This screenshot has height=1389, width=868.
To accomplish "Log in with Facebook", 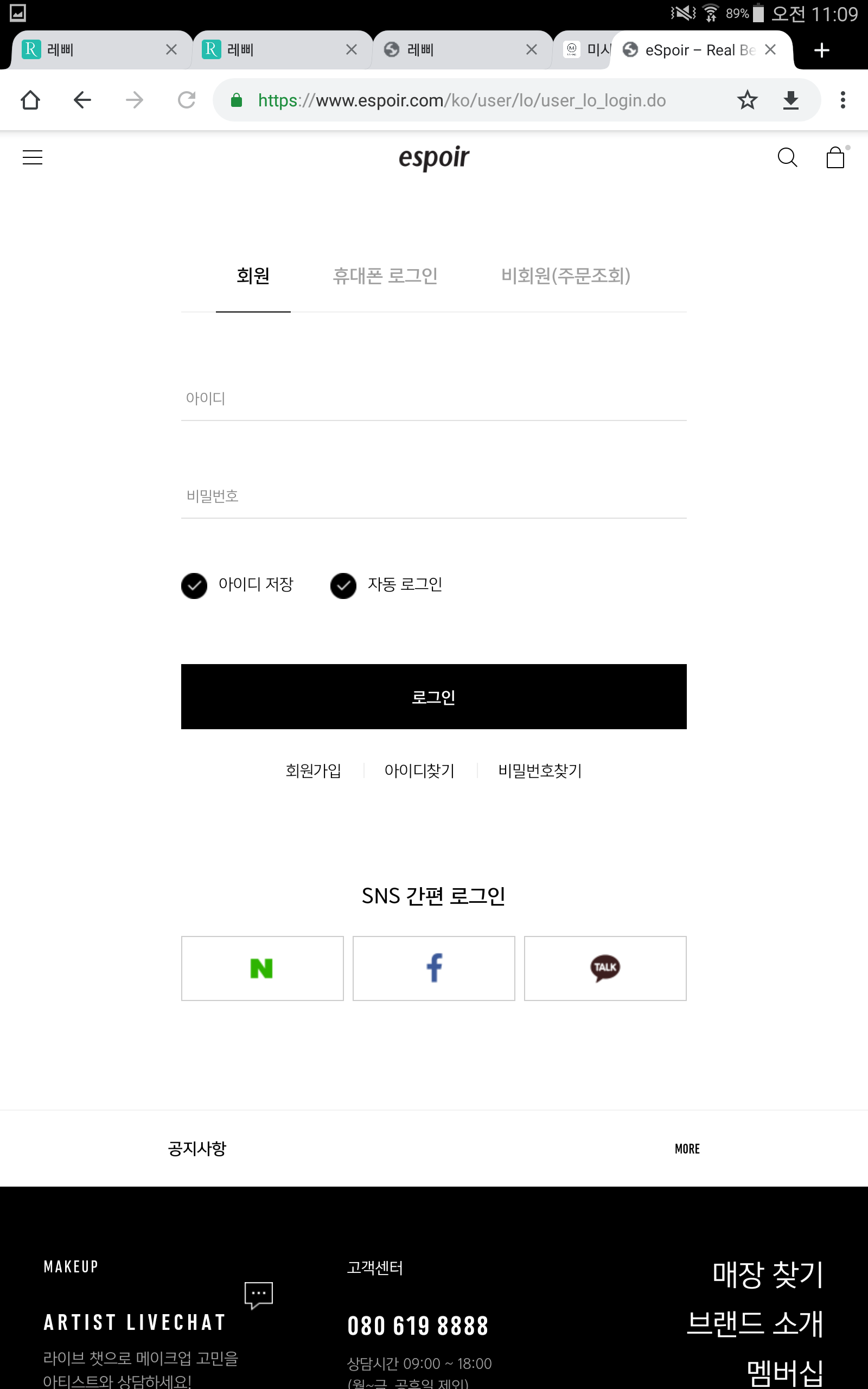I will point(434,969).
